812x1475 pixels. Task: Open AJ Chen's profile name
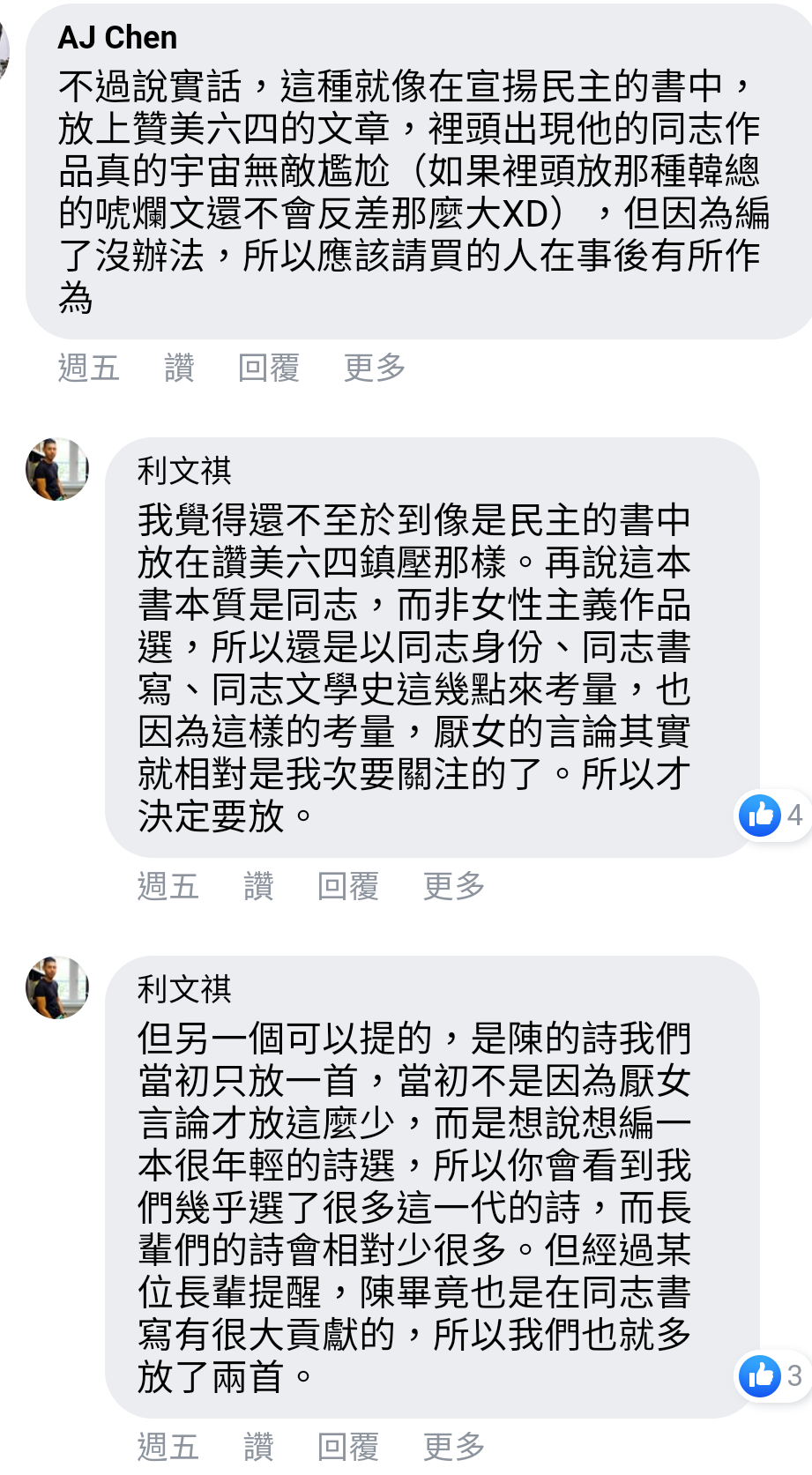click(x=117, y=38)
